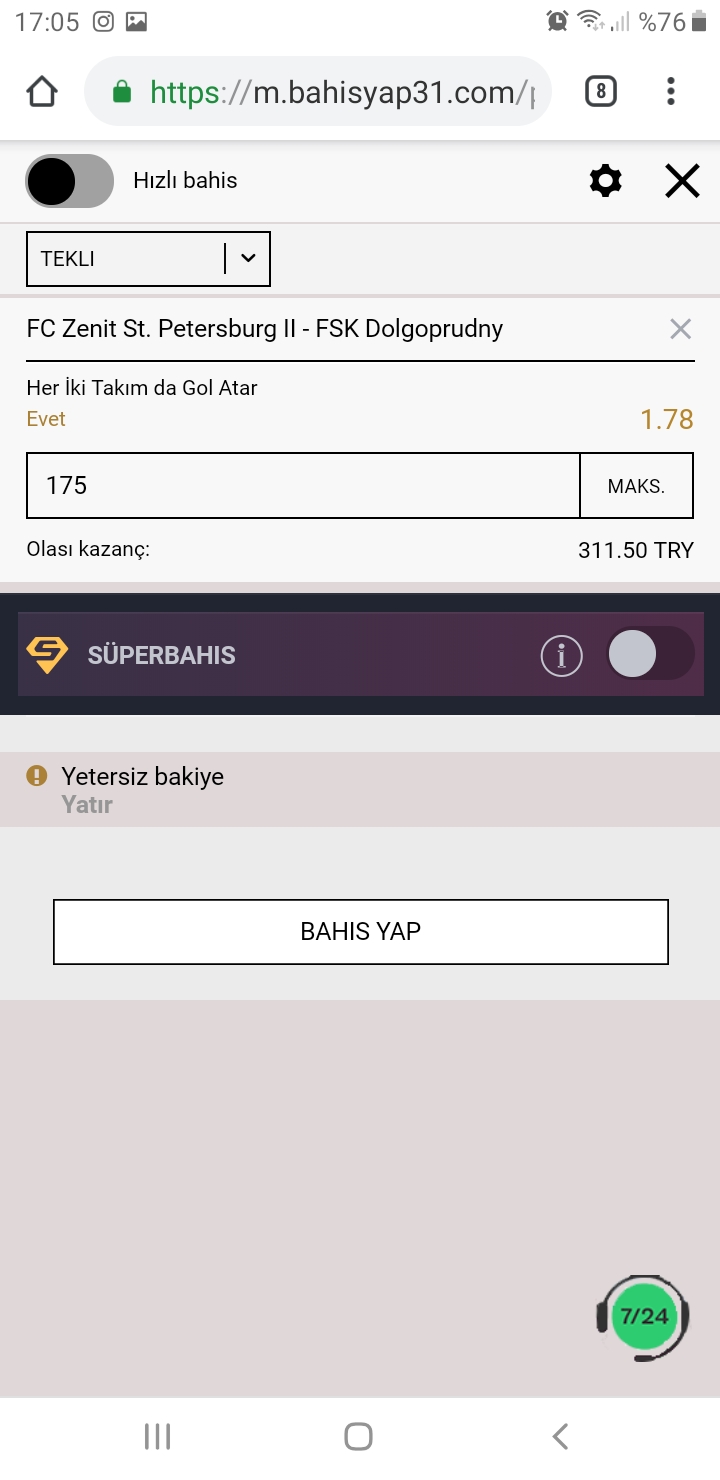Show SÜPERBAHIS info icon details
The image size is (720, 1480).
coord(561,656)
